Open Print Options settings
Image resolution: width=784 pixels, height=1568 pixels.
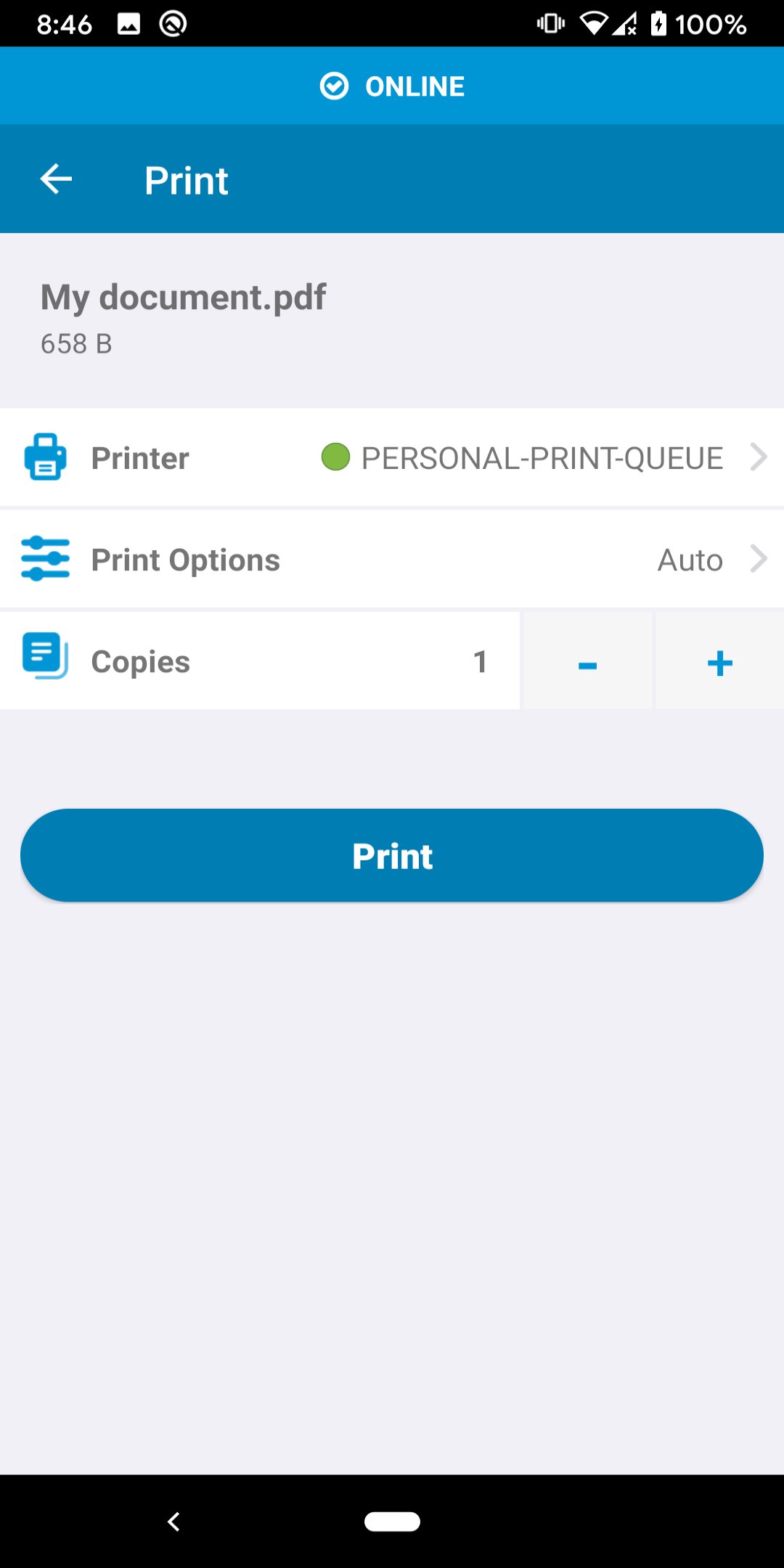(x=392, y=560)
